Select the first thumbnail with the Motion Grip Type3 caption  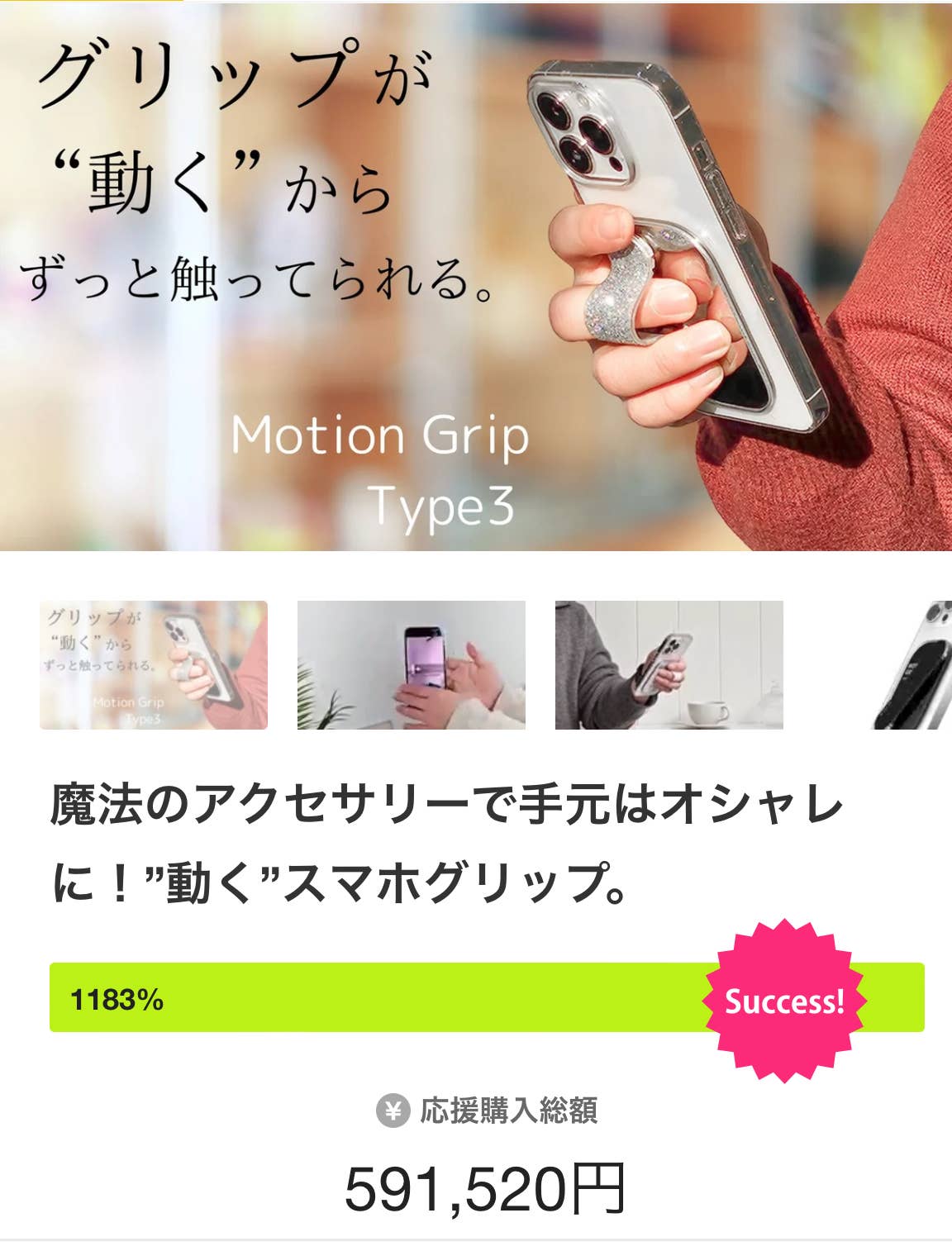pos(154,665)
